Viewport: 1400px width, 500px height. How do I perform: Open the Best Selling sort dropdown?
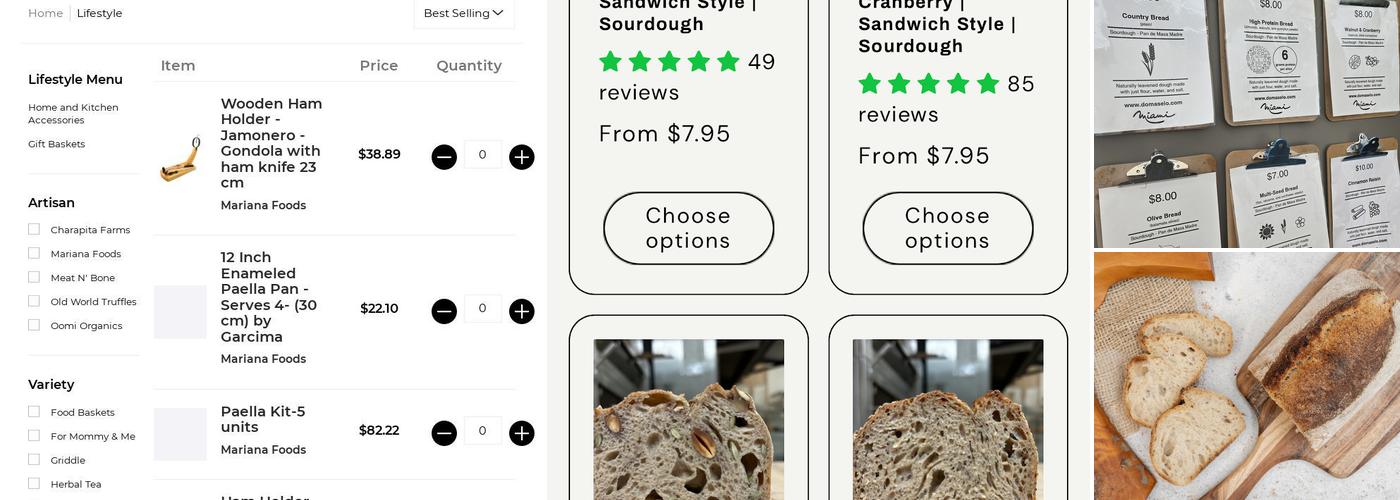[463, 13]
